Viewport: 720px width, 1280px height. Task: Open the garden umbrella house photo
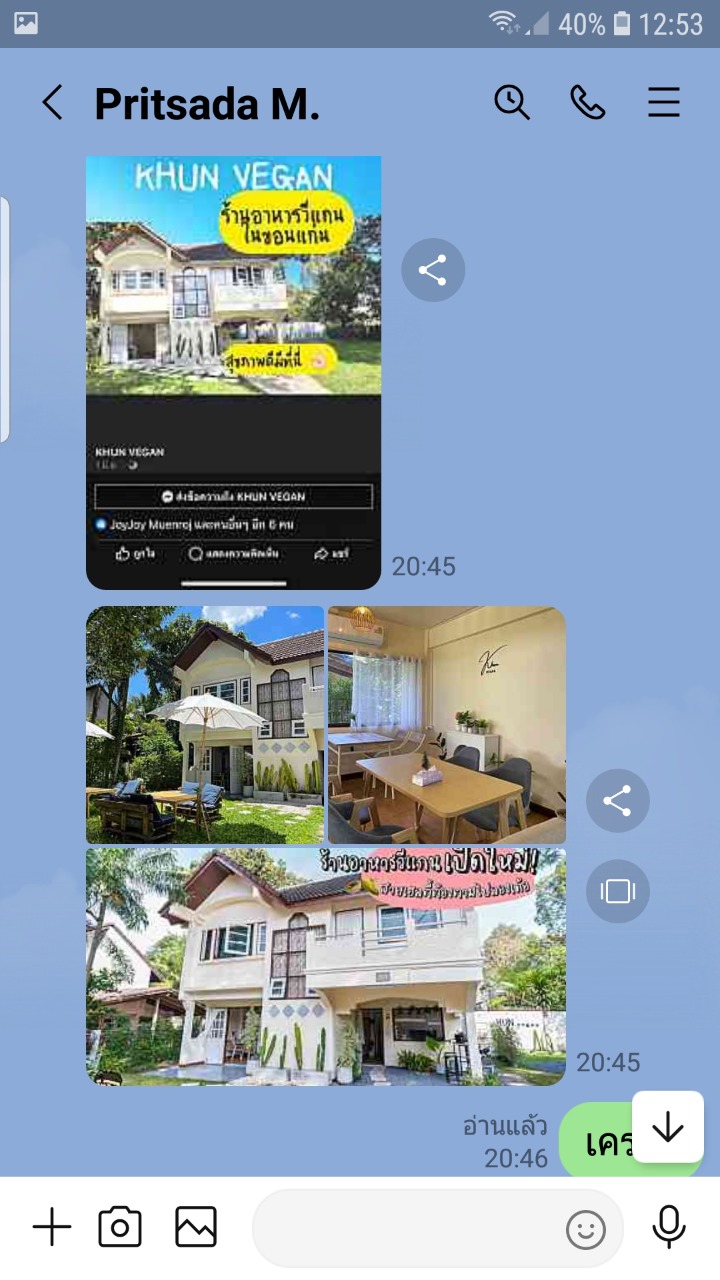tap(205, 725)
